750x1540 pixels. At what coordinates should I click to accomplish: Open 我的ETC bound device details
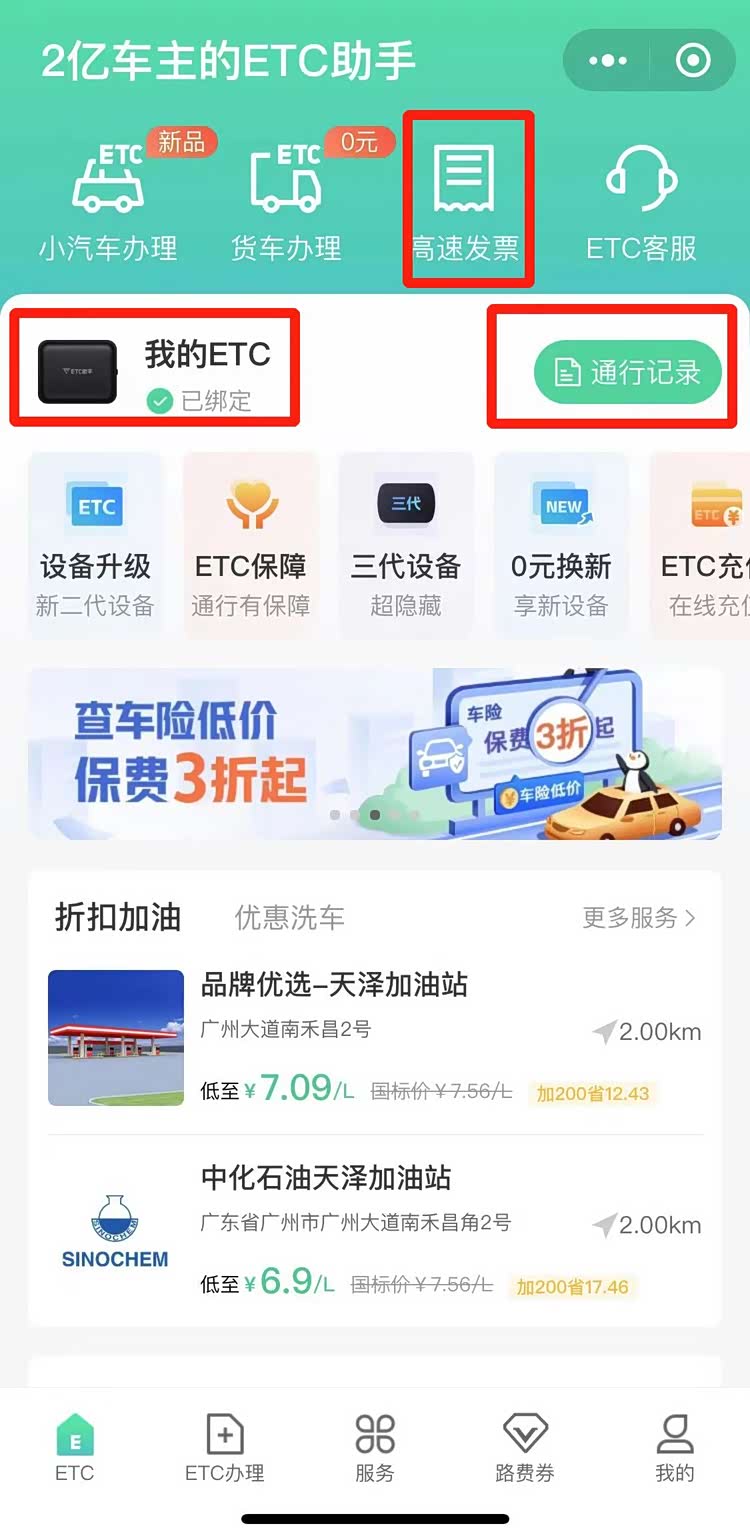click(x=155, y=368)
